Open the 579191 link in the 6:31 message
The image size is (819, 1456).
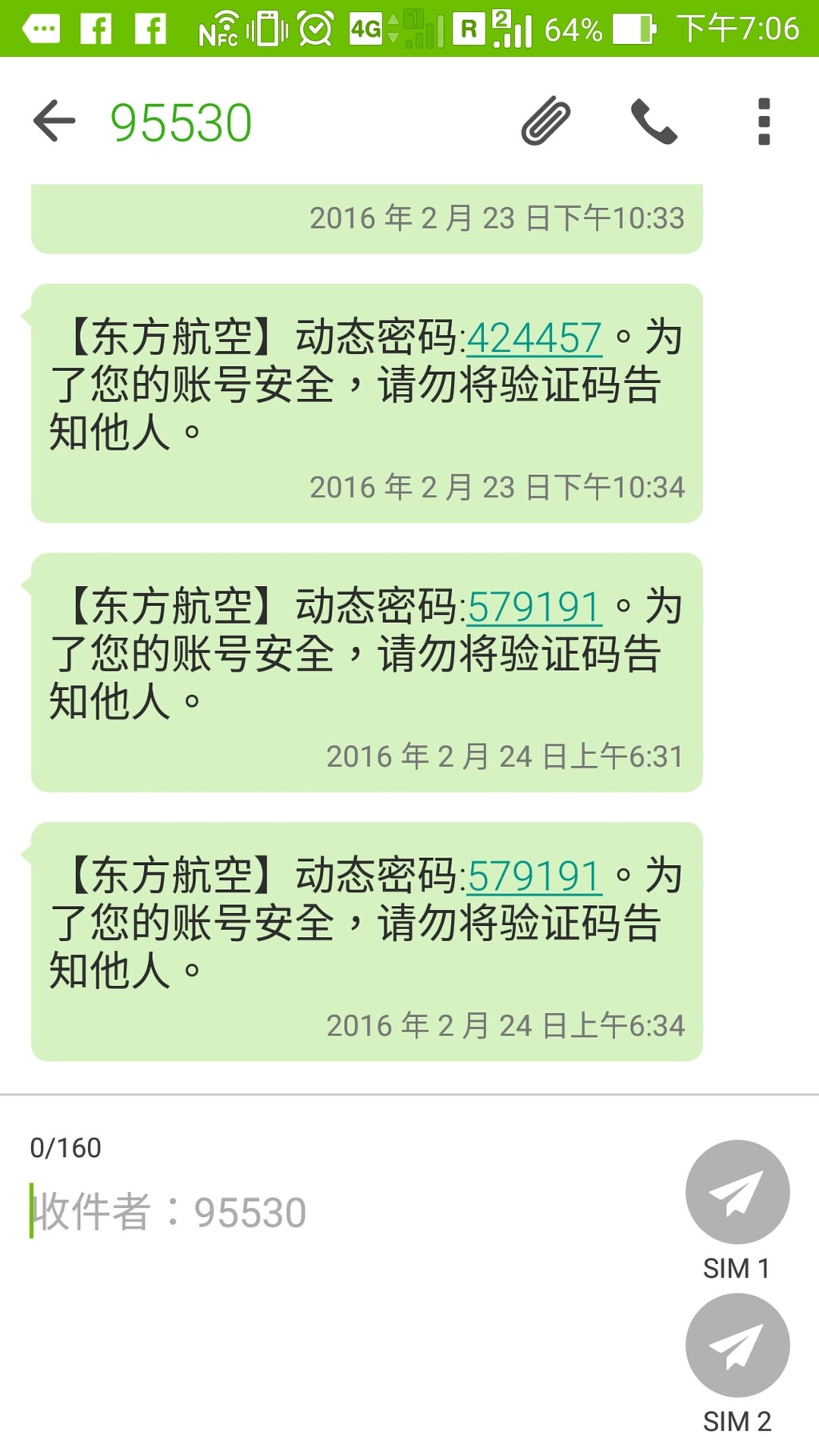pos(534,608)
